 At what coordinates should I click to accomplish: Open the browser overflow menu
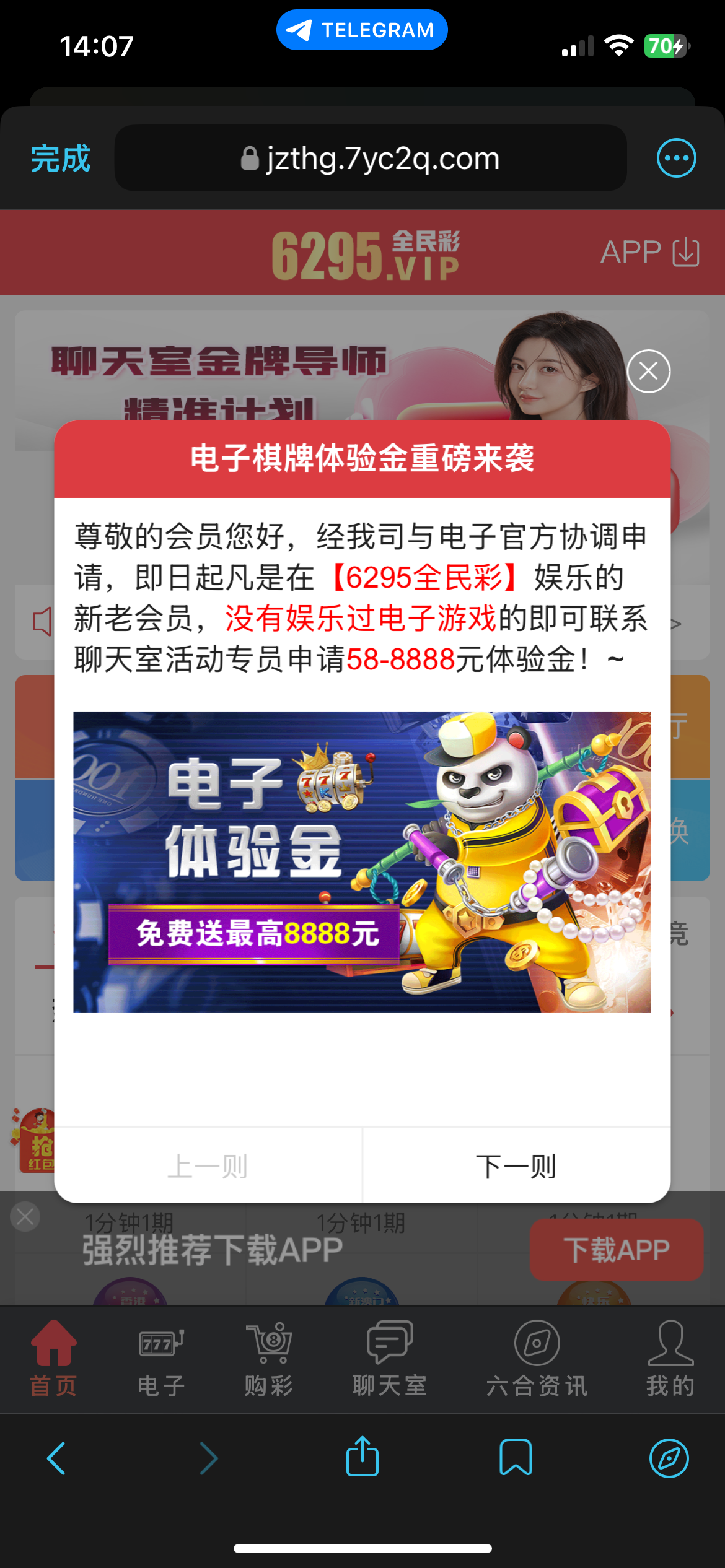tap(676, 158)
